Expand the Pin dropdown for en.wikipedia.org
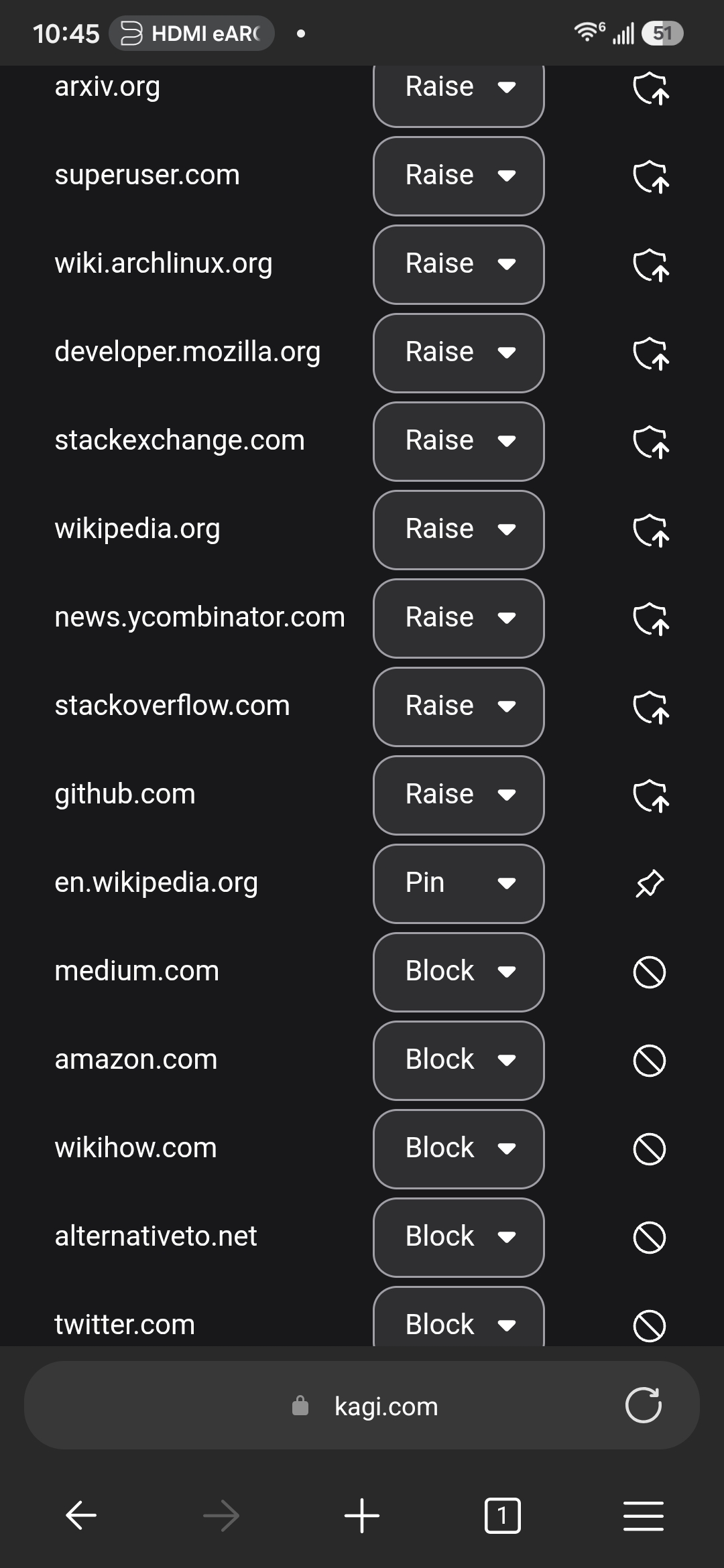The image size is (724, 1568). point(459,884)
